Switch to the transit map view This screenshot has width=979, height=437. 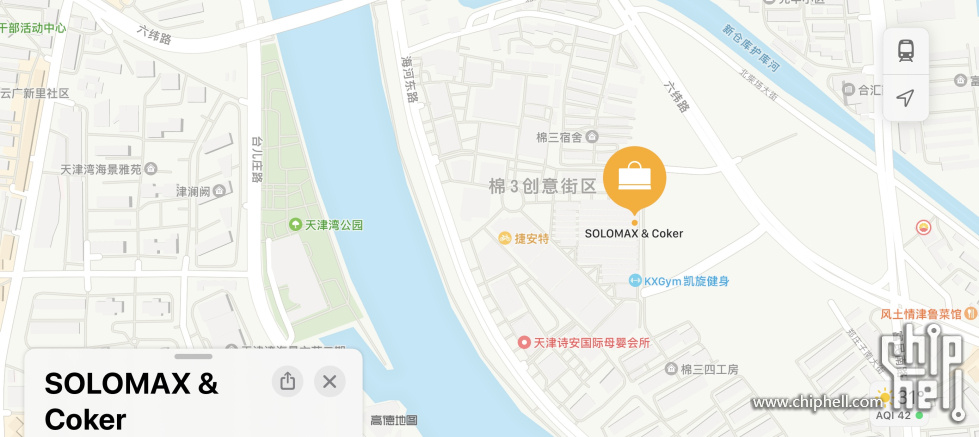(905, 50)
